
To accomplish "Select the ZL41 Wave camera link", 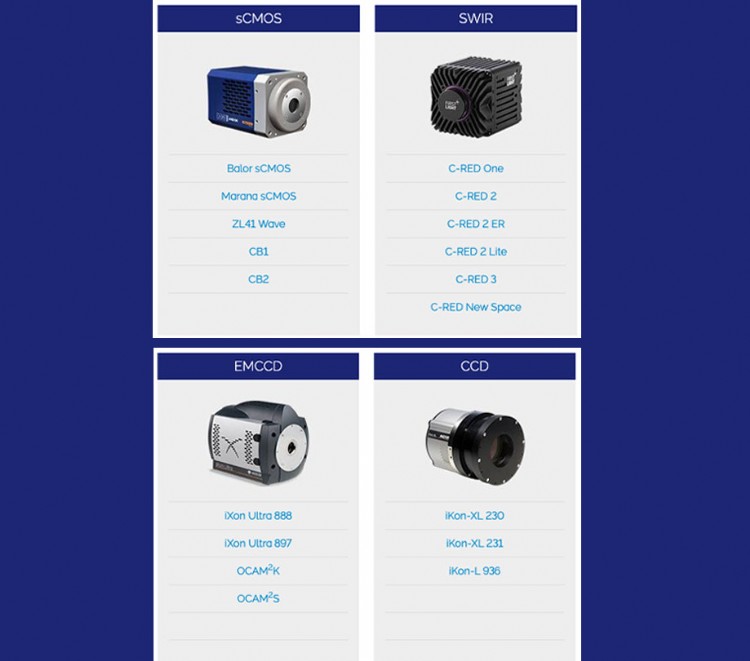I will tap(258, 224).
